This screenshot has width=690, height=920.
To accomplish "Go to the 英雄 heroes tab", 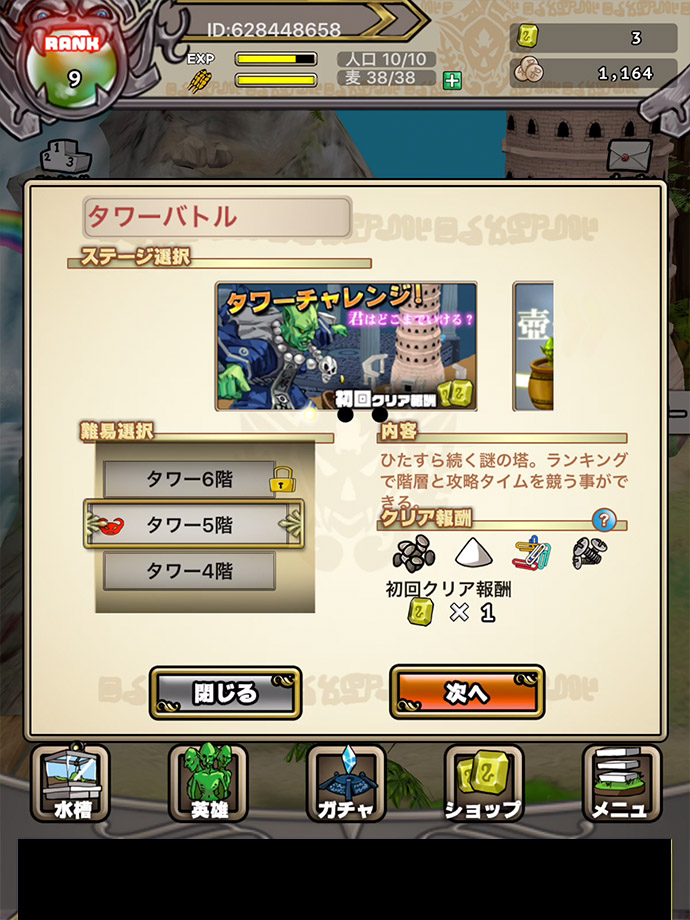I will 208,784.
